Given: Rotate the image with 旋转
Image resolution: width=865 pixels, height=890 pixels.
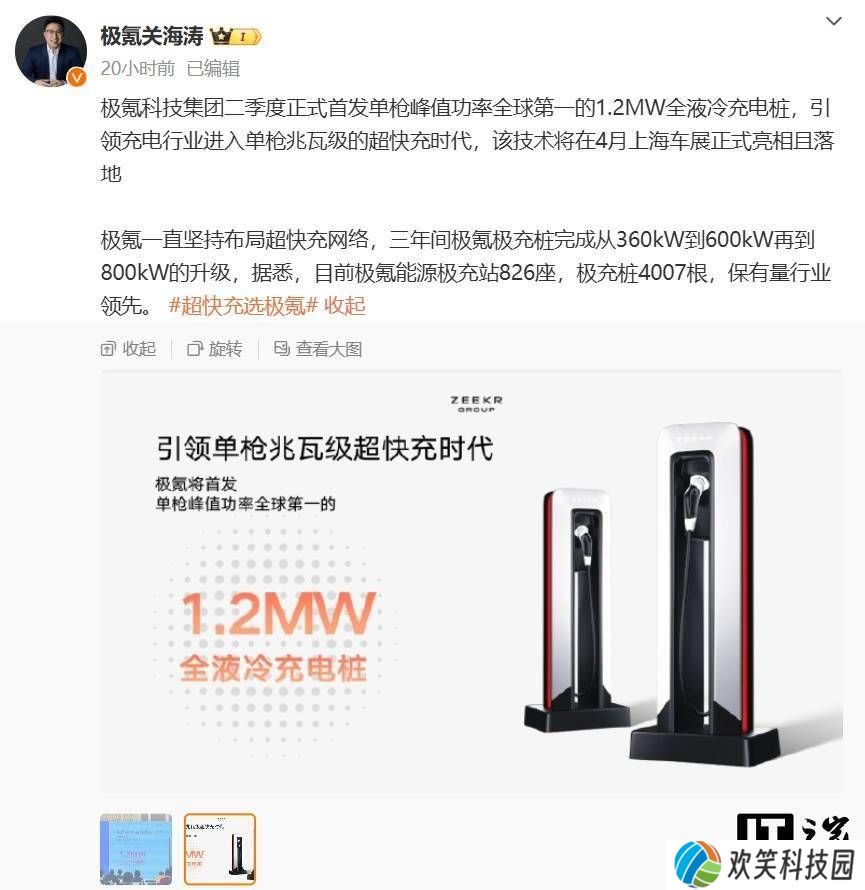Looking at the screenshot, I should pyautogui.click(x=215, y=349).
